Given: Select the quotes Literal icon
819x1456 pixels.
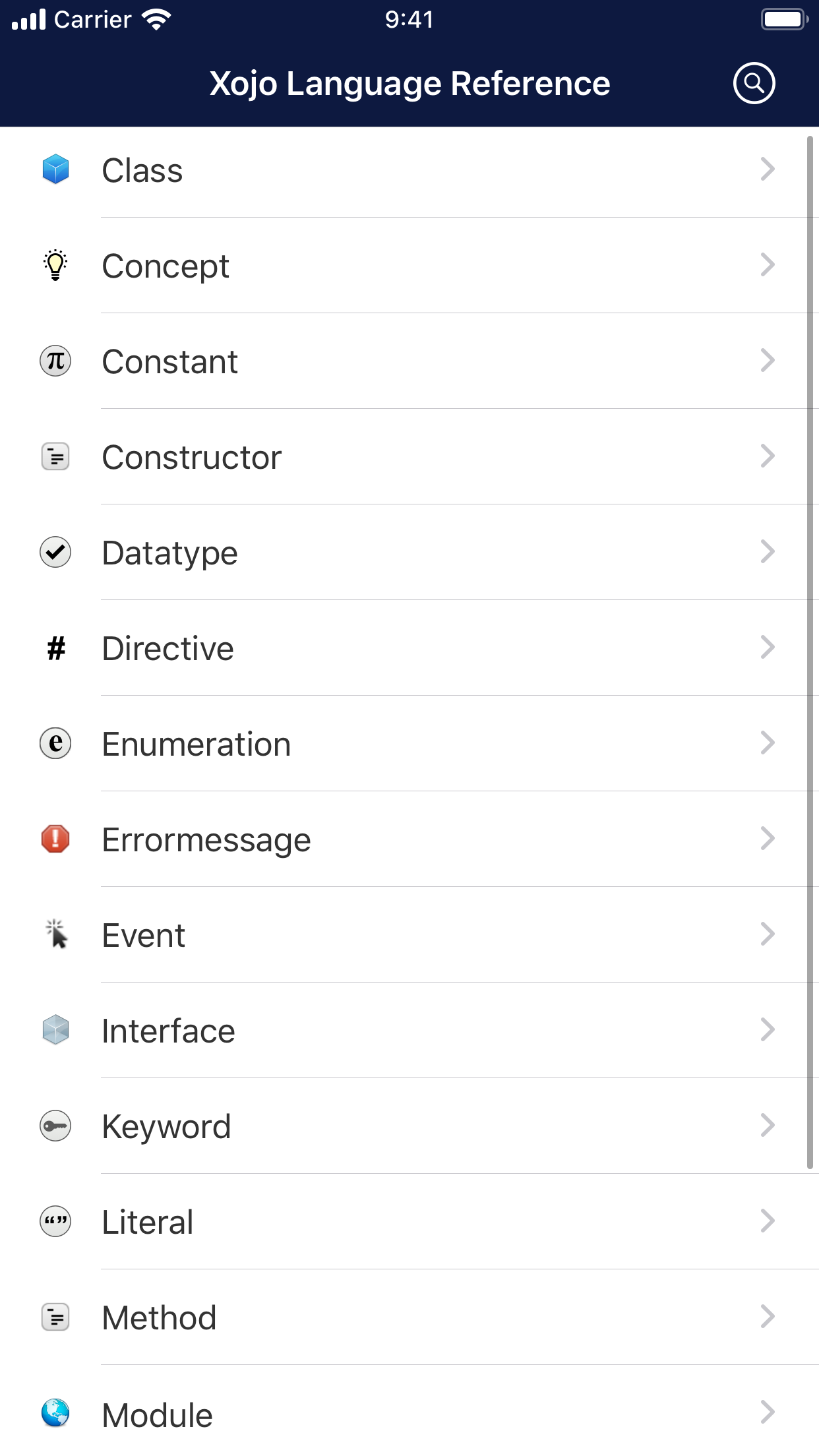Looking at the screenshot, I should [x=56, y=1221].
